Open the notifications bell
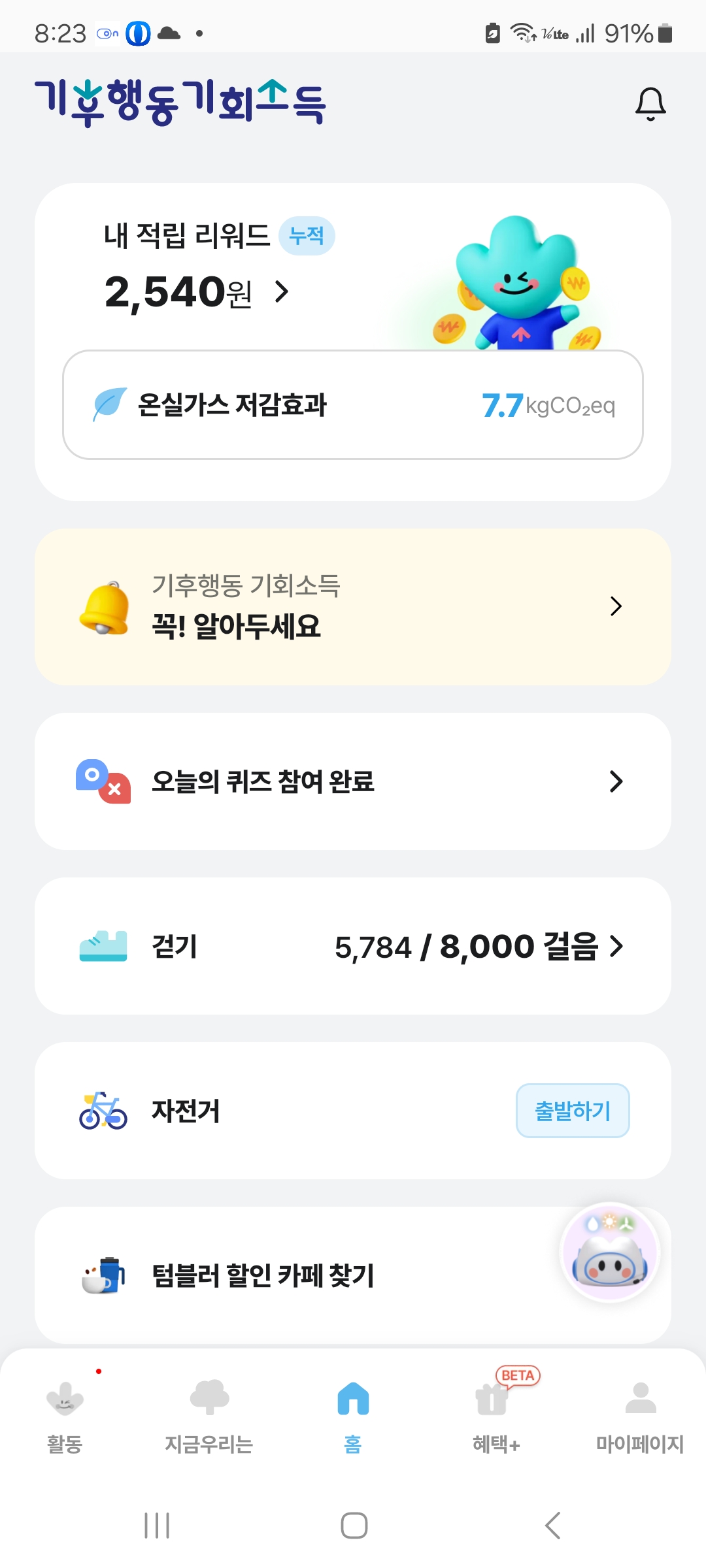This screenshot has width=706, height=1568. [650, 104]
